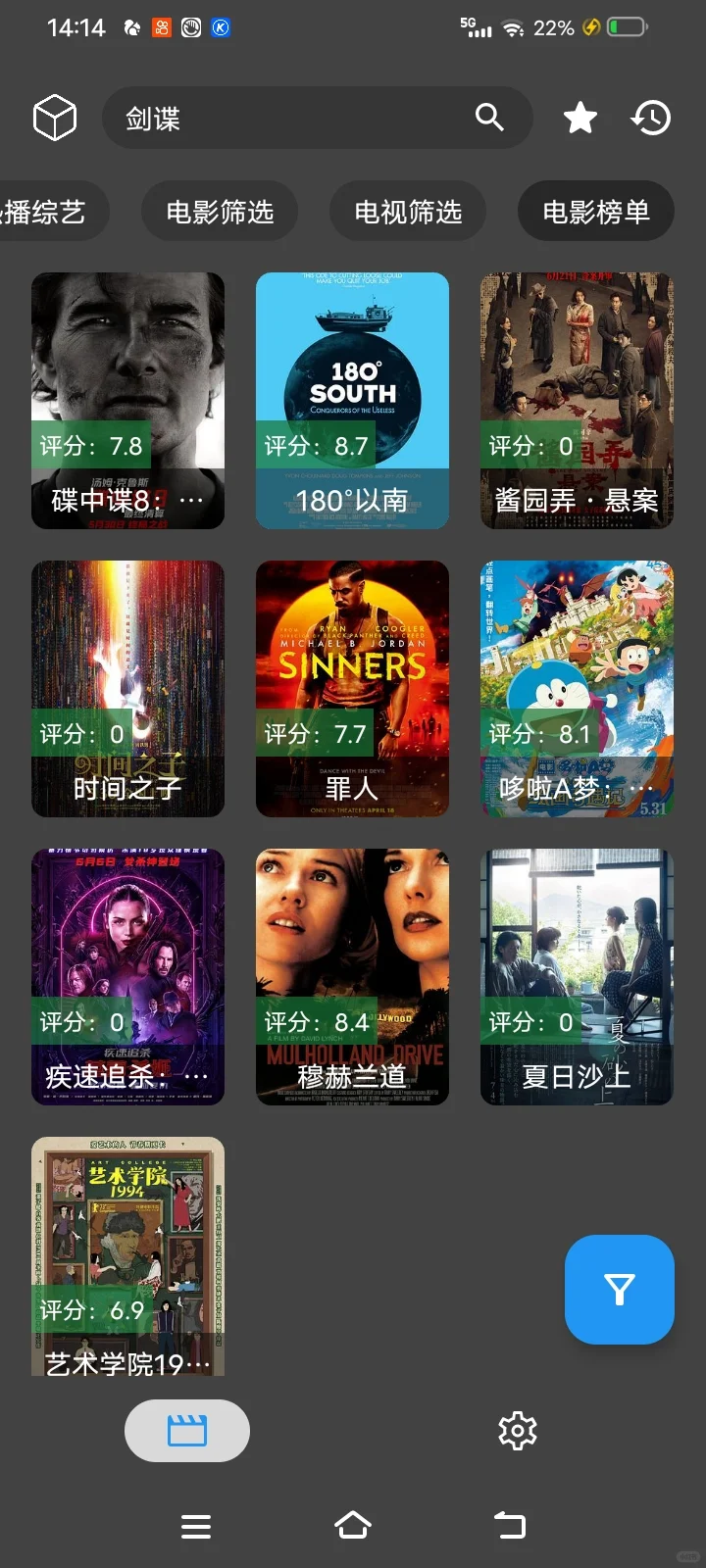Open the 哆啦A梦 movie card

pos(577,689)
